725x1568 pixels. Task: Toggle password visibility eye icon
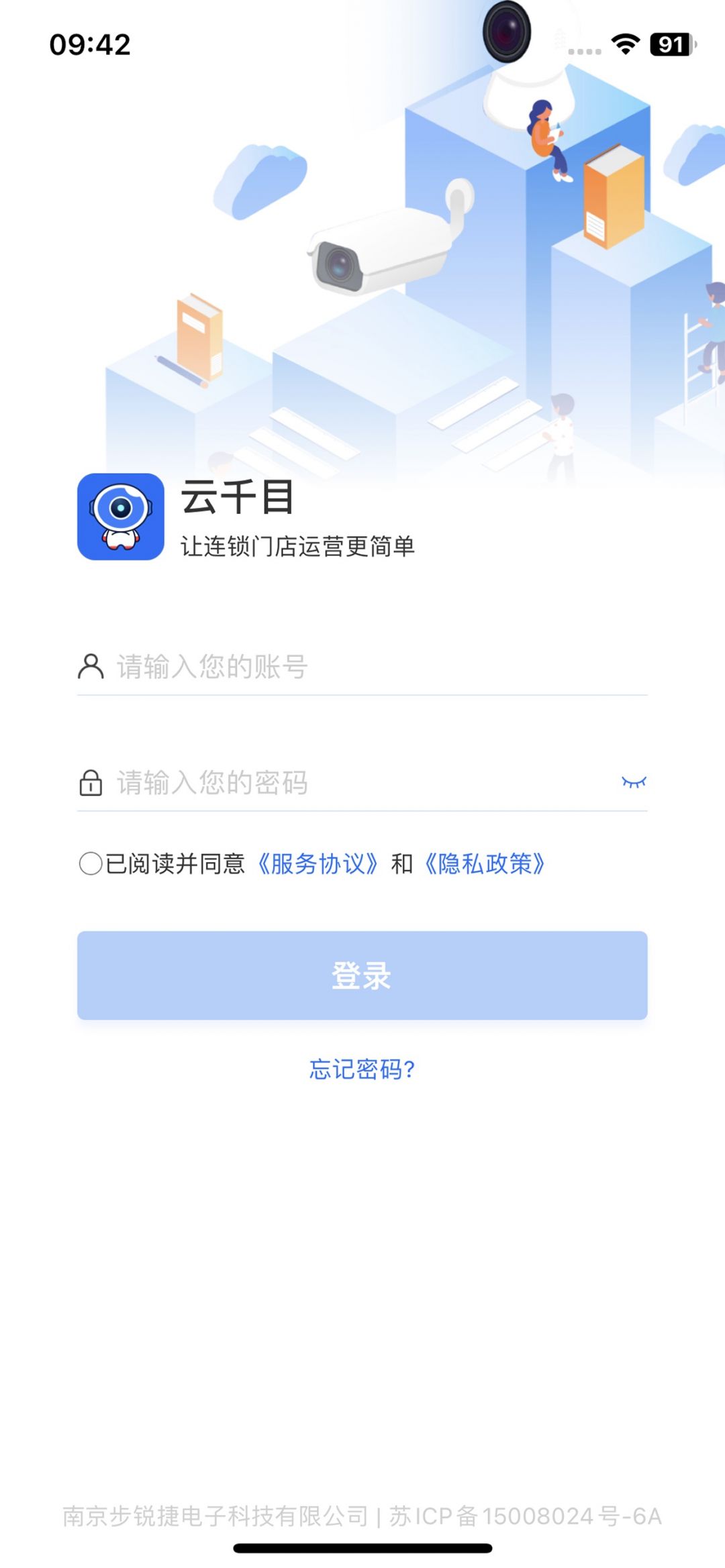pos(633,782)
